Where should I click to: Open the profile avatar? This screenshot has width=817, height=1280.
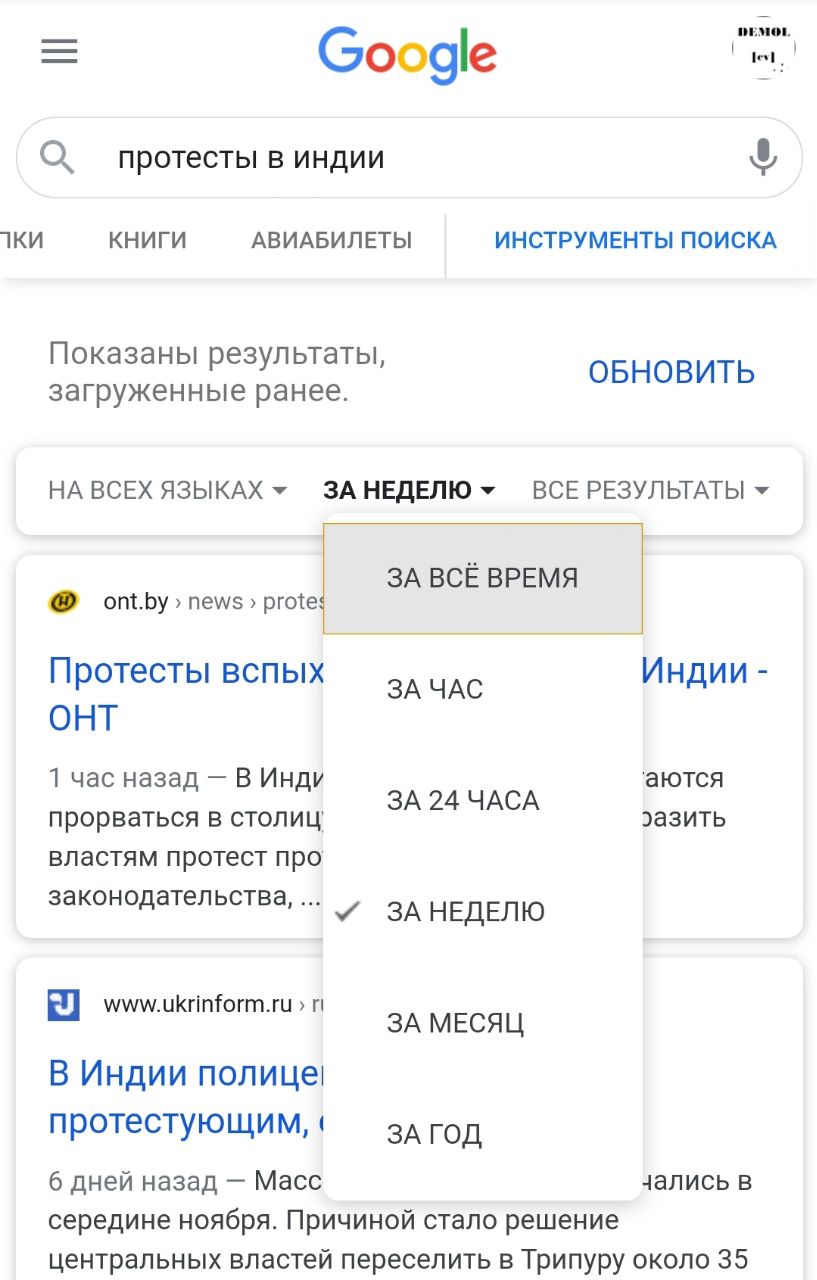tap(763, 48)
